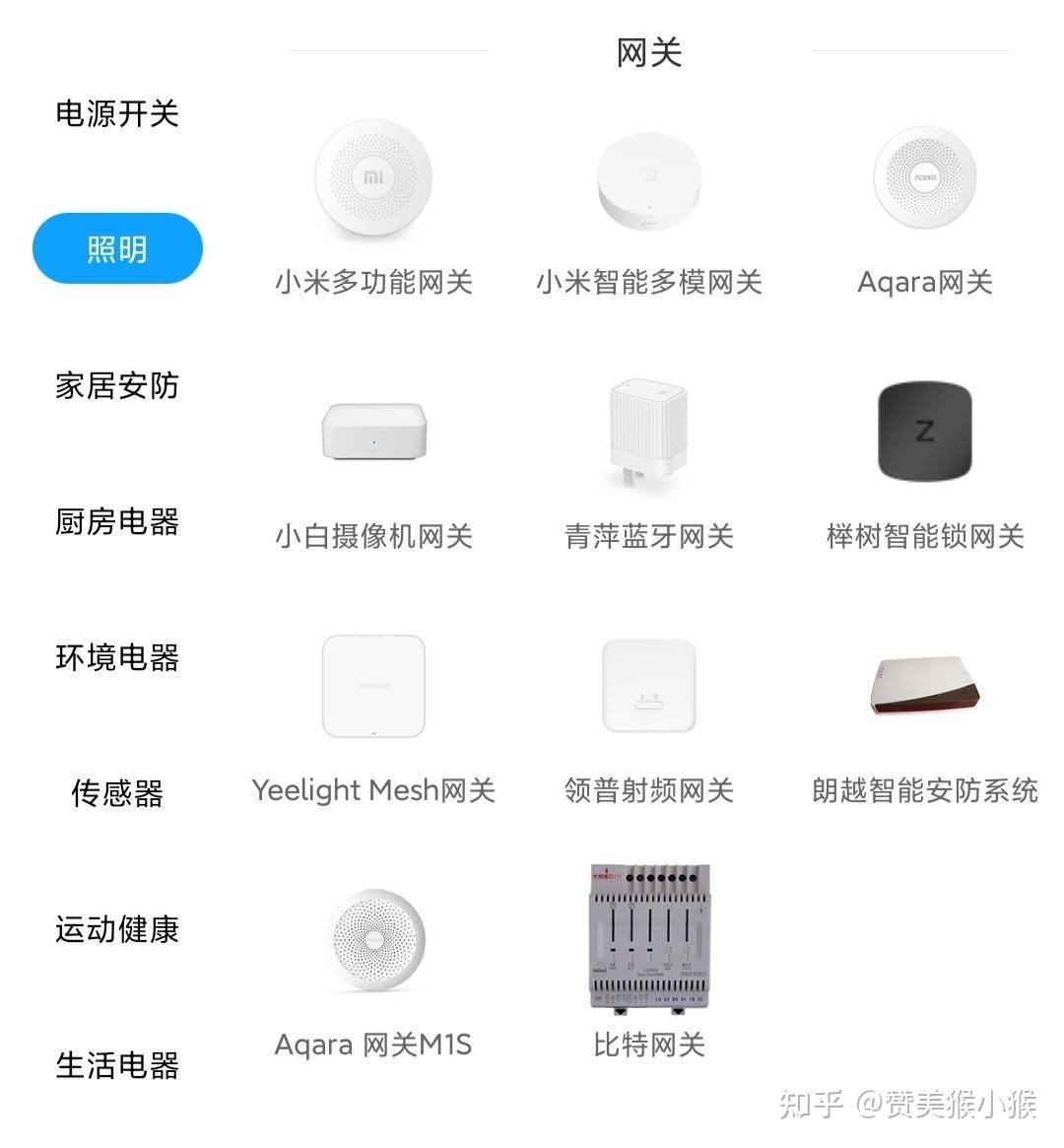Switch to the 家居安防 category
This screenshot has width=1064, height=1148.
coord(117,386)
